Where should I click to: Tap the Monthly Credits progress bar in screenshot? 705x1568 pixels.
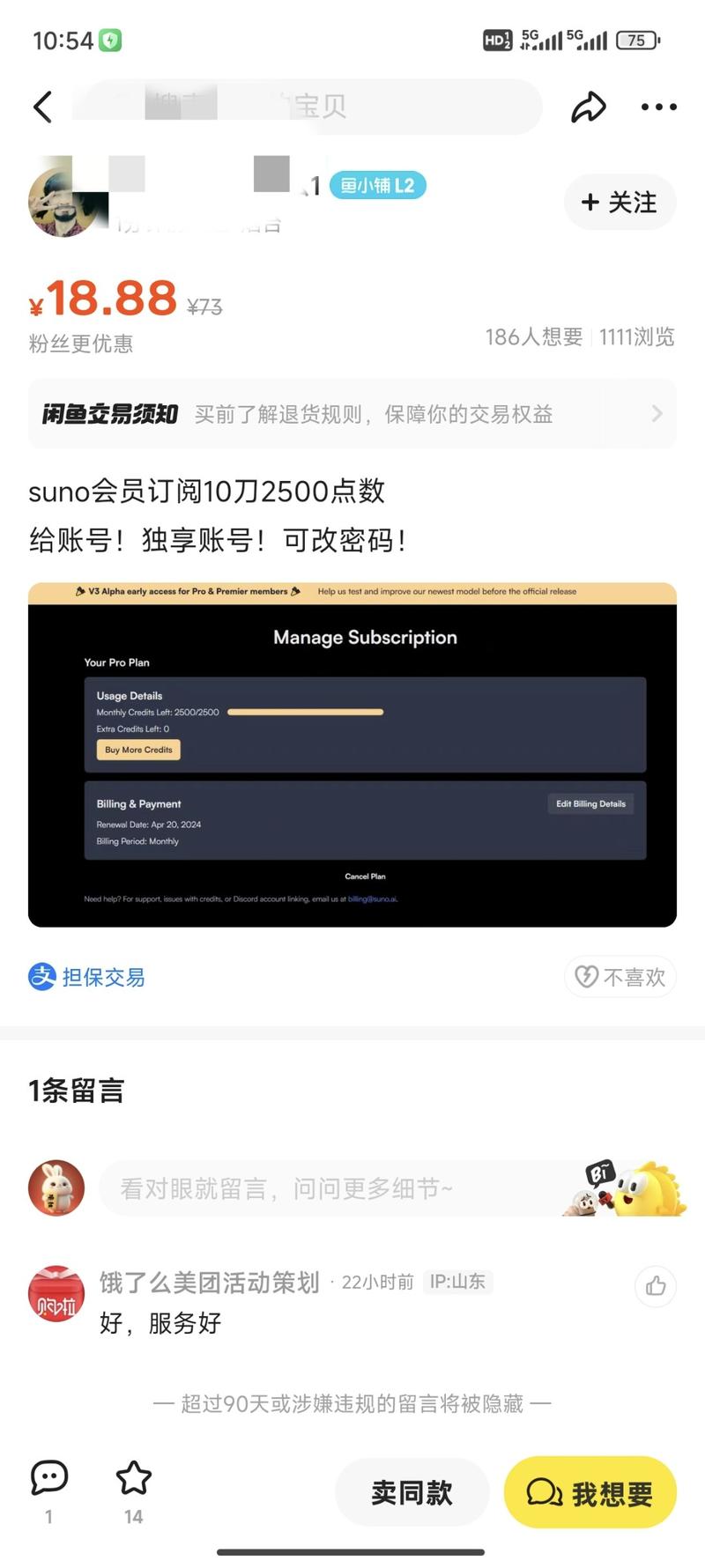pyautogui.click(x=305, y=712)
